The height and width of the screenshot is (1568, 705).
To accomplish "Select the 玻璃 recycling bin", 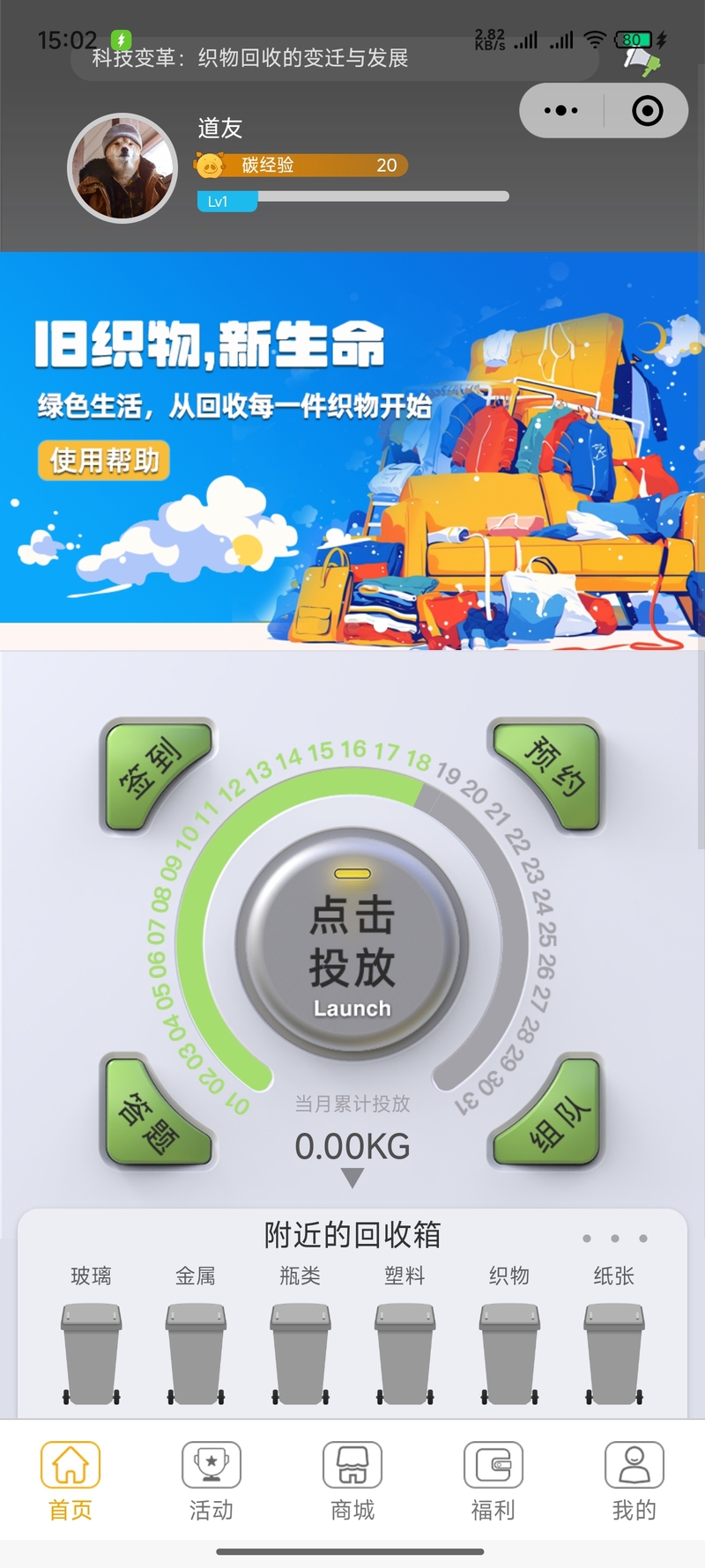I will click(91, 1352).
